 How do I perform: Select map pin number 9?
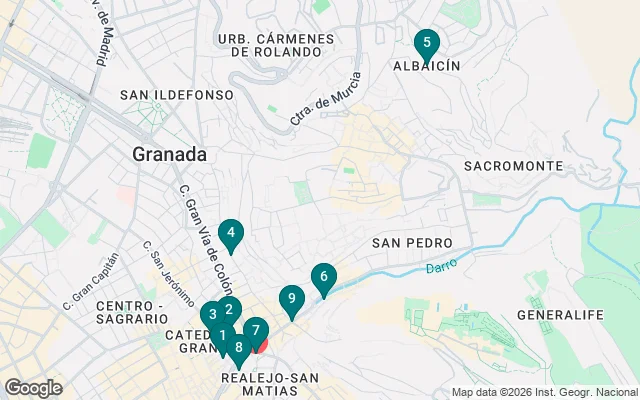[291, 298]
